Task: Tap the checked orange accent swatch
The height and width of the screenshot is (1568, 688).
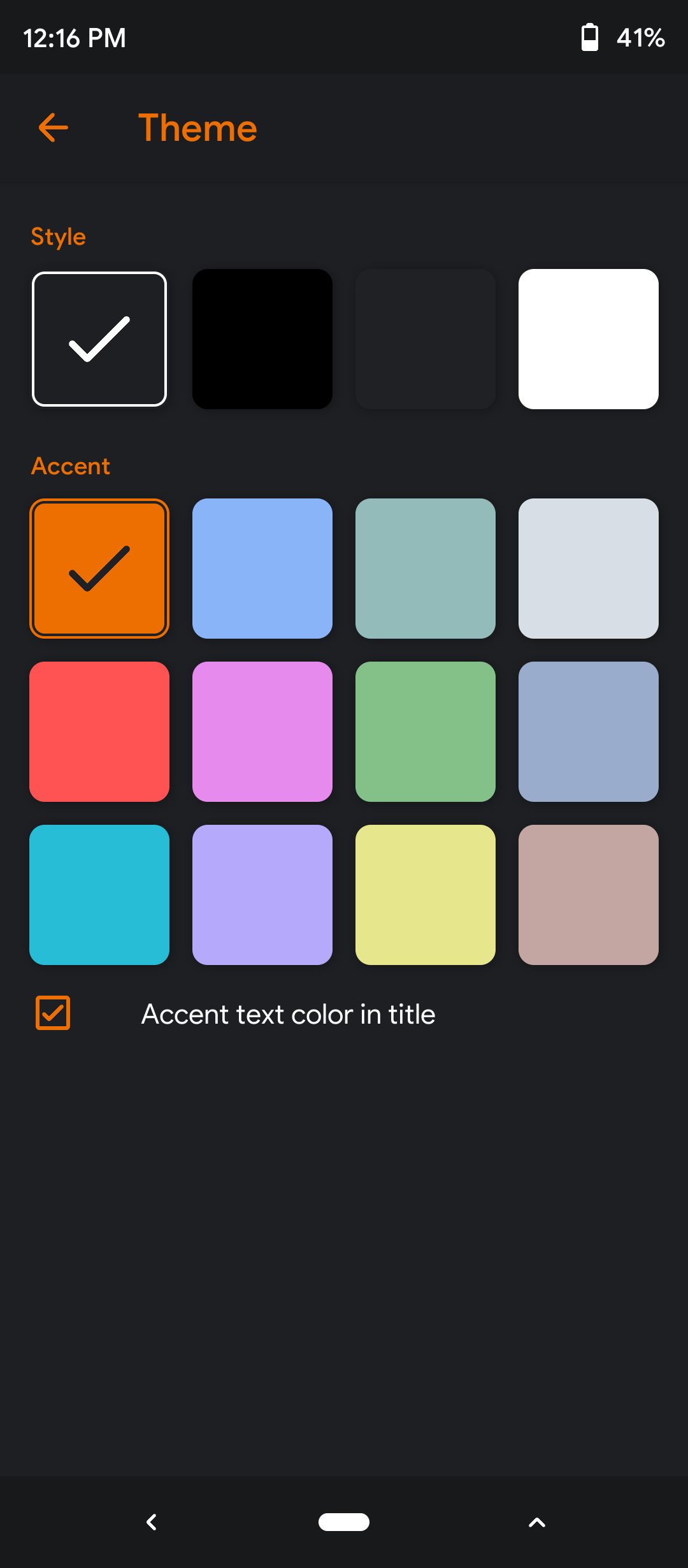Action: 99,569
